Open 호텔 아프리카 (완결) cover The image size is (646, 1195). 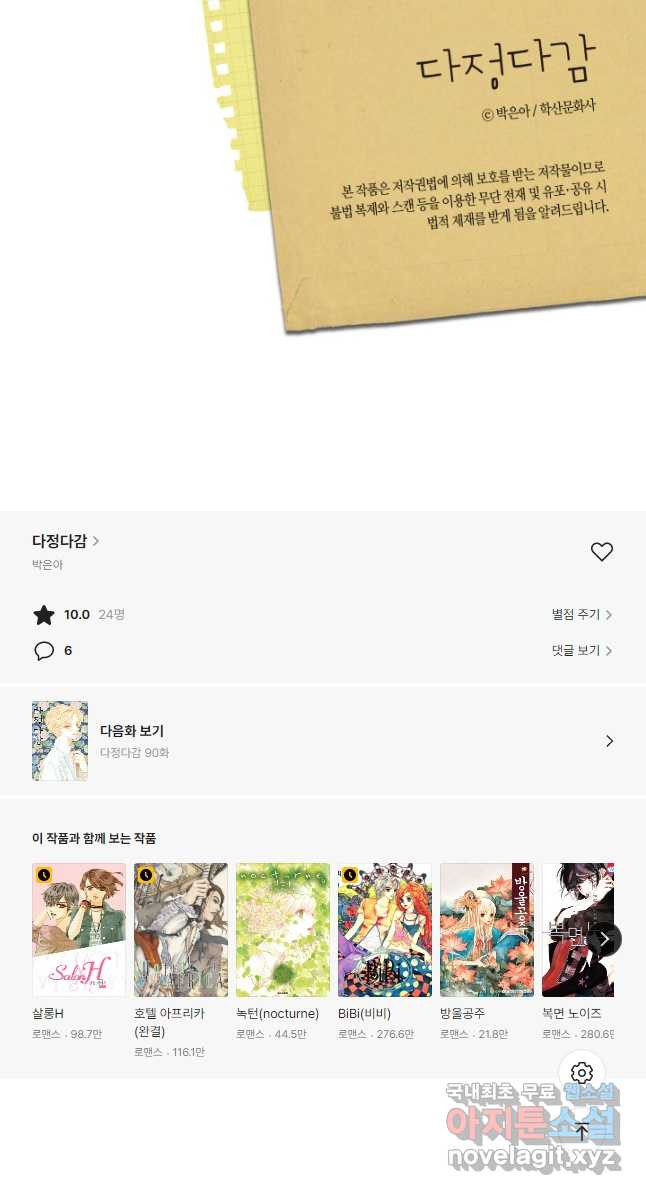coord(181,930)
